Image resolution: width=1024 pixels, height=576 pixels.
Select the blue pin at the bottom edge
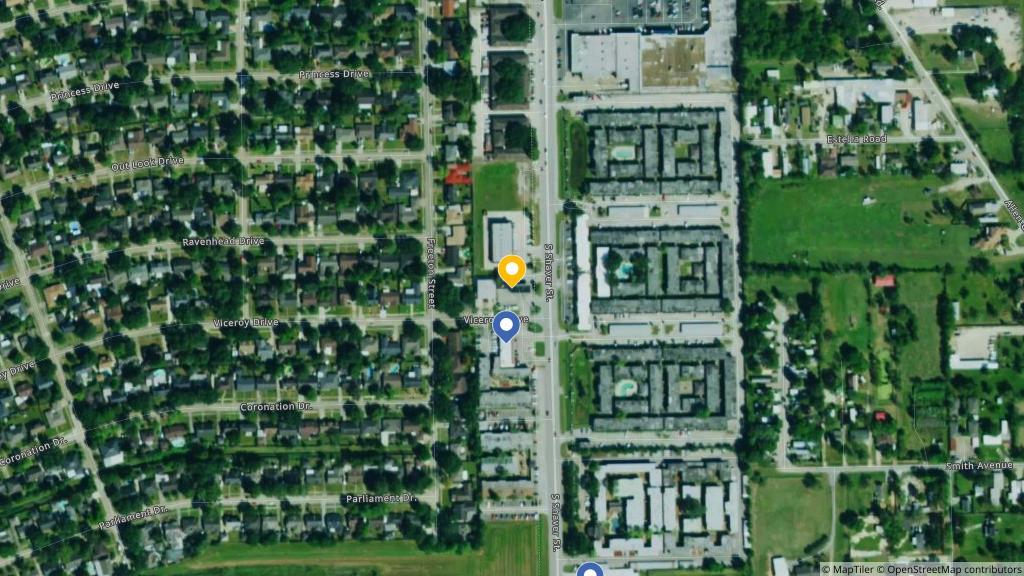point(590,571)
